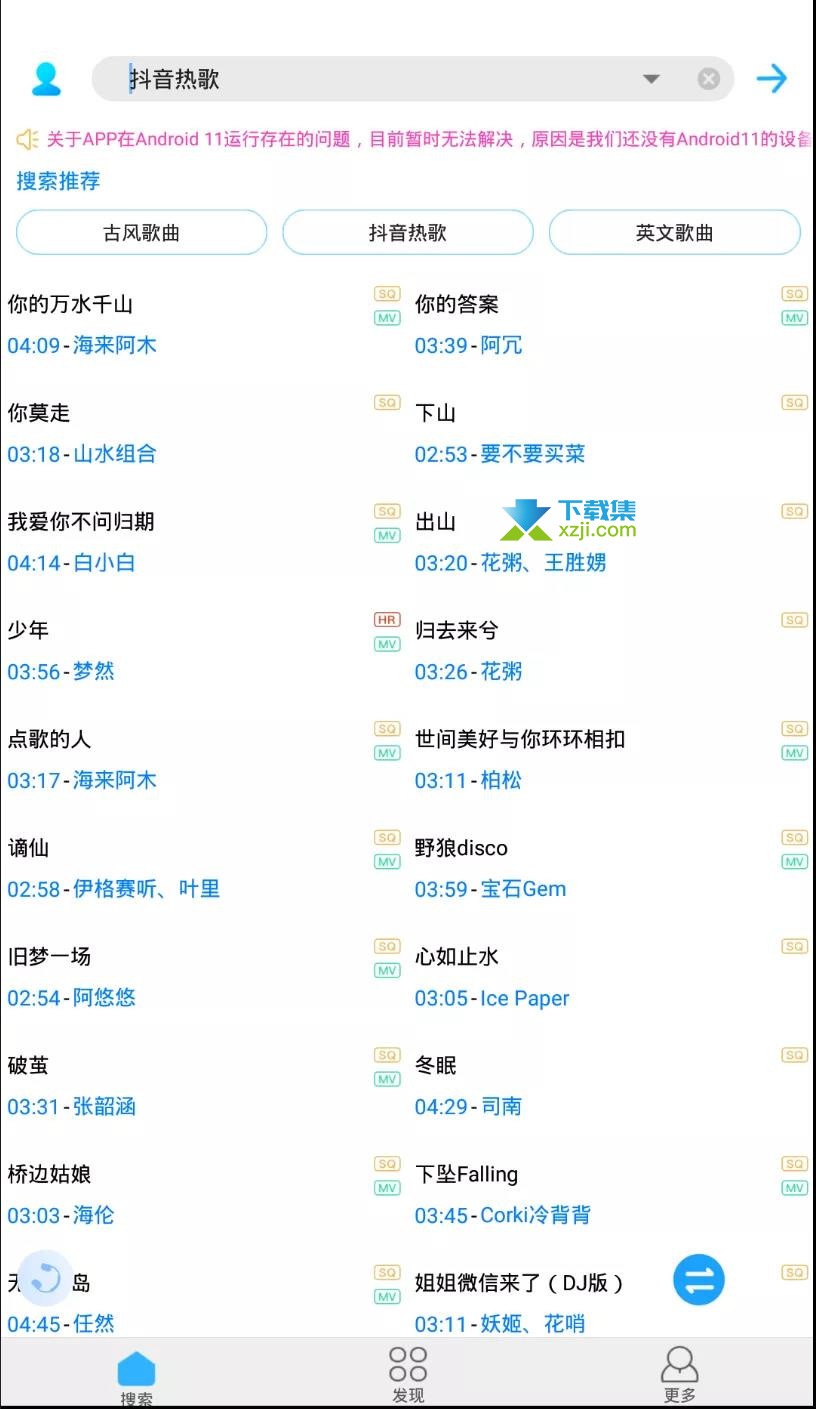Open the song 下坠Falling
This screenshot has width=816, height=1409.
(x=612, y=1194)
